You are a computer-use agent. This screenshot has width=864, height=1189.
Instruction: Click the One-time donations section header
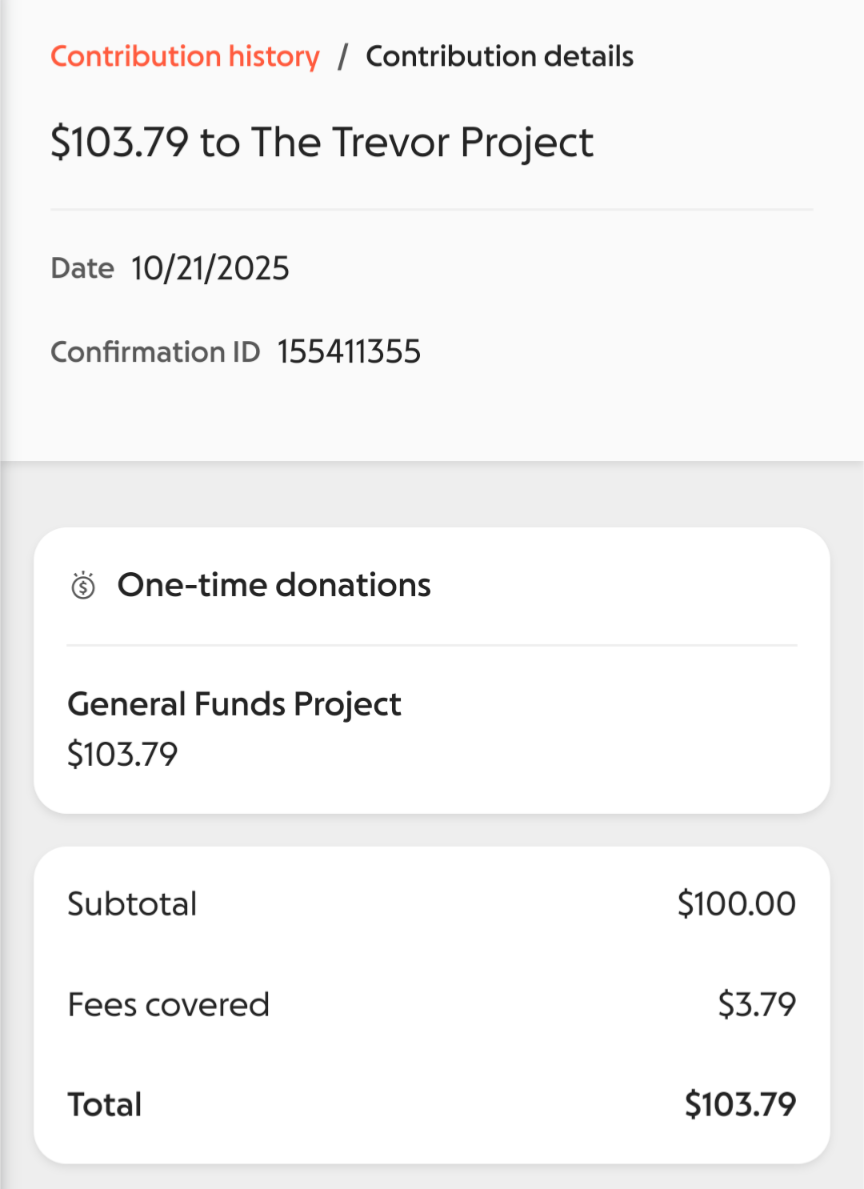[x=274, y=585]
